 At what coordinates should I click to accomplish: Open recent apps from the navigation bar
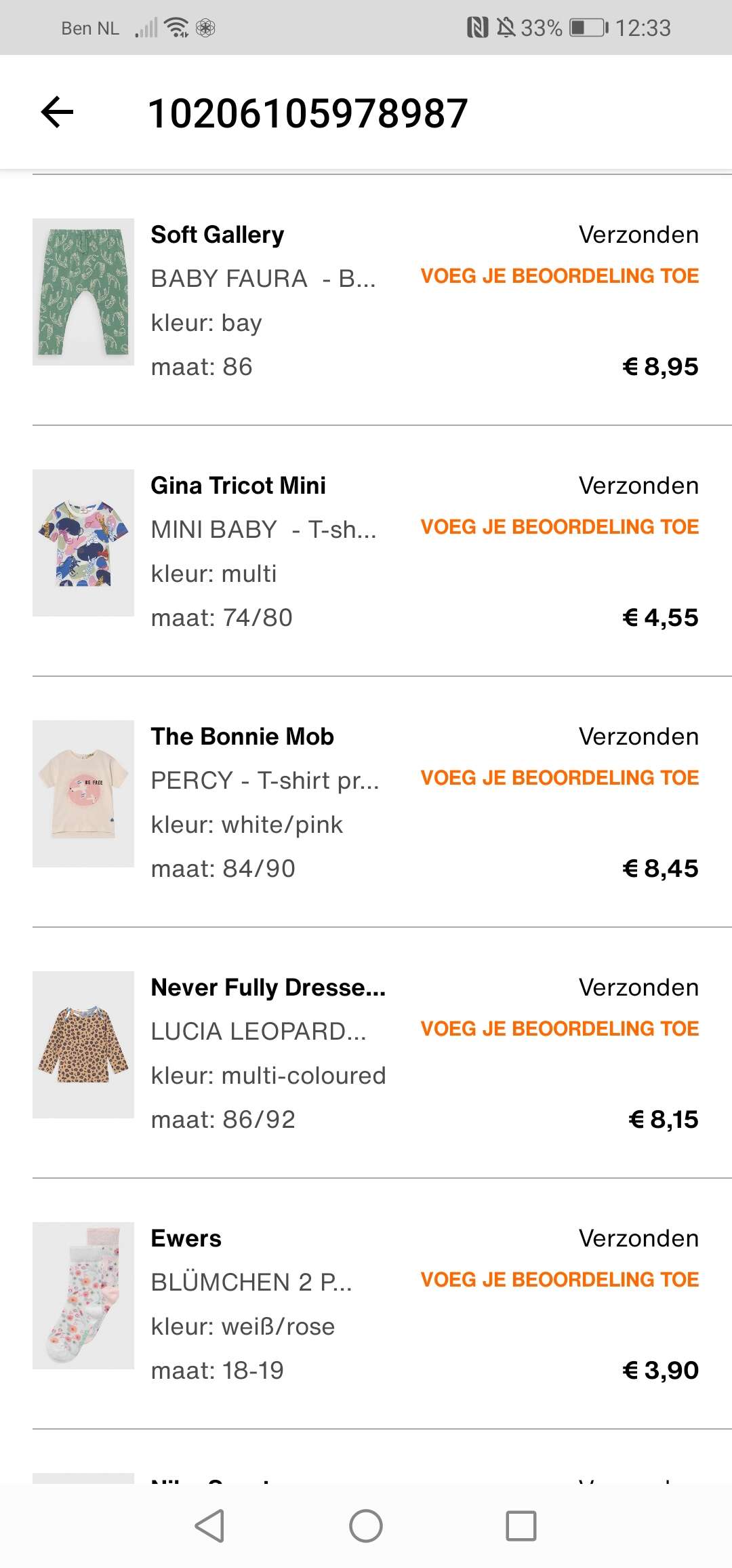click(x=521, y=1526)
